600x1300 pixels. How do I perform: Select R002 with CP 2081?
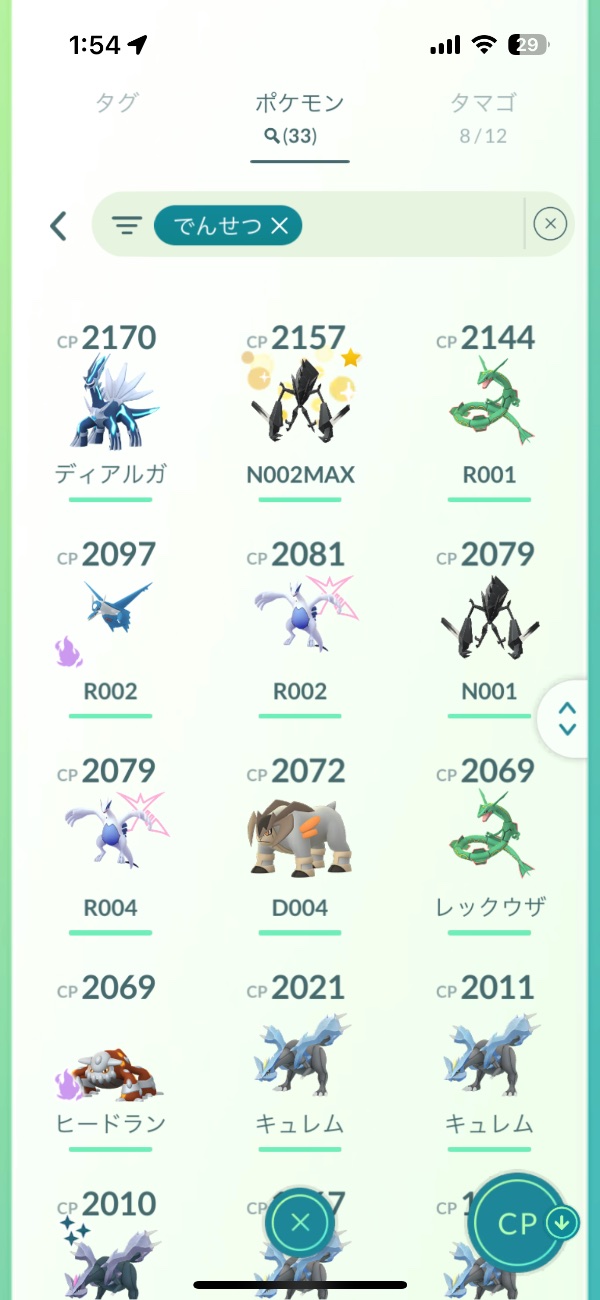(300, 627)
